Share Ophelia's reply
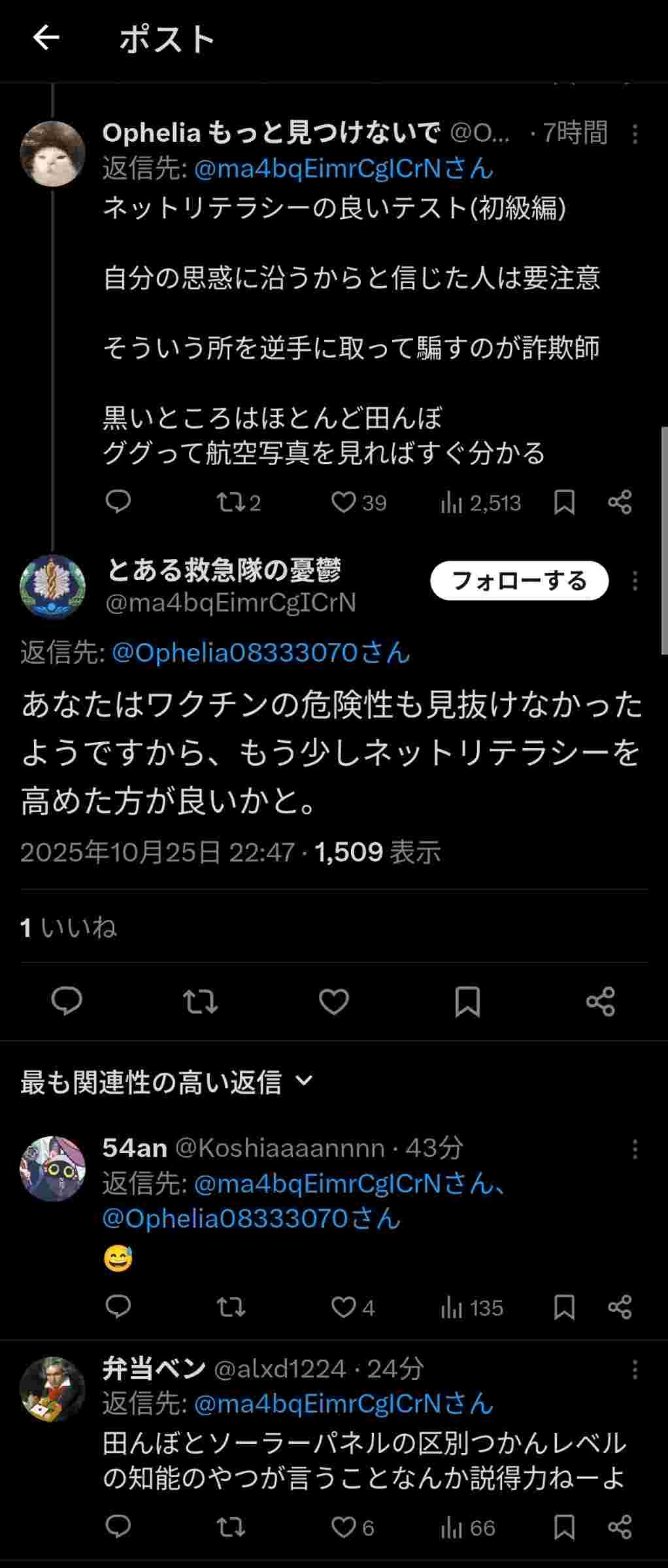This screenshot has height=1568, width=668. pos(620,502)
